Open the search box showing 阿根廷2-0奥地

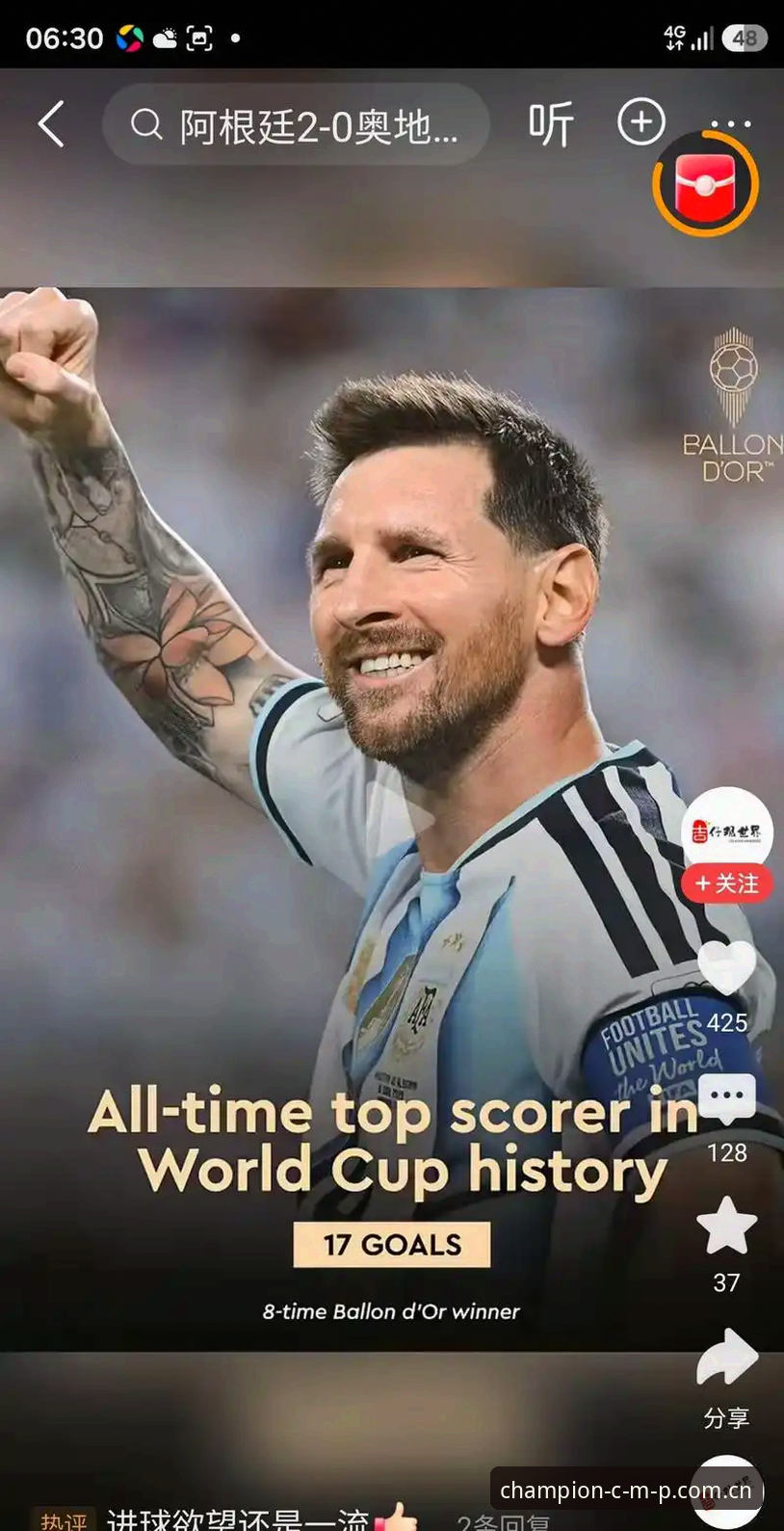296,124
